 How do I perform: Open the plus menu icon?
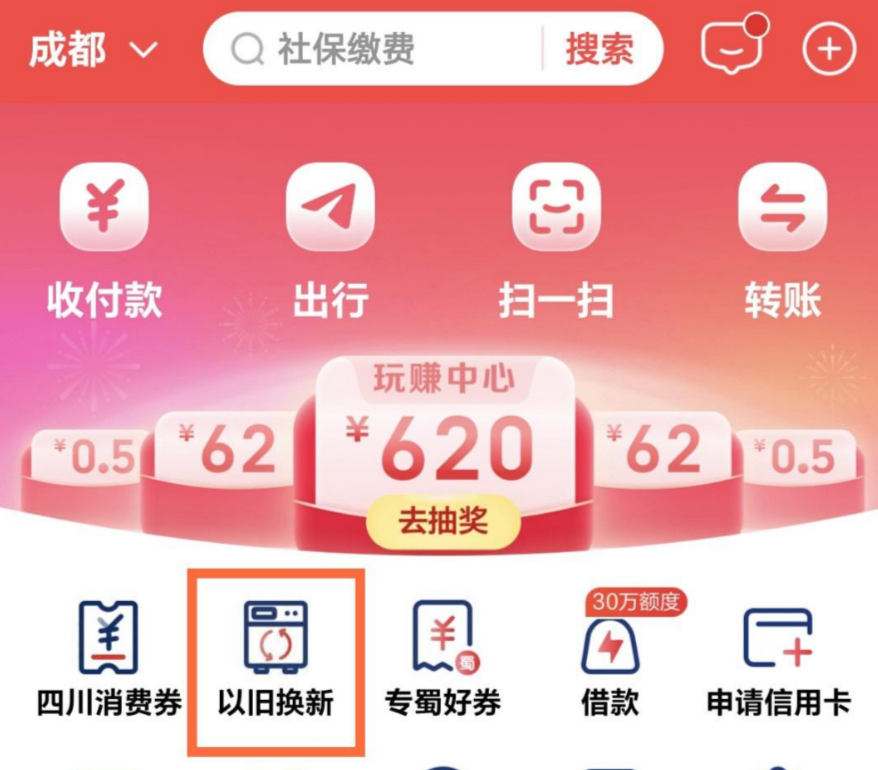pos(829,49)
